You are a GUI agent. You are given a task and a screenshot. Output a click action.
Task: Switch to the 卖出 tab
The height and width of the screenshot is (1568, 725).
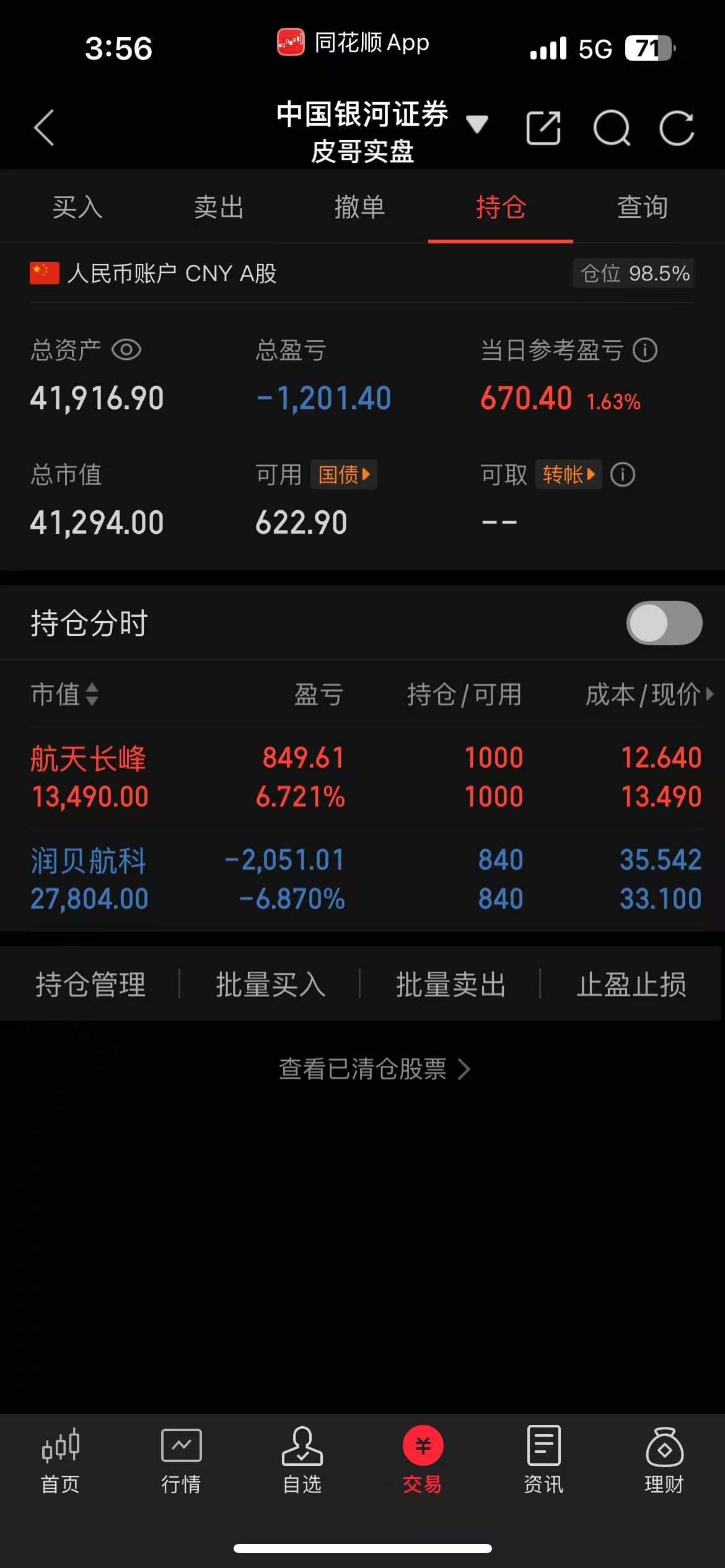(x=219, y=207)
